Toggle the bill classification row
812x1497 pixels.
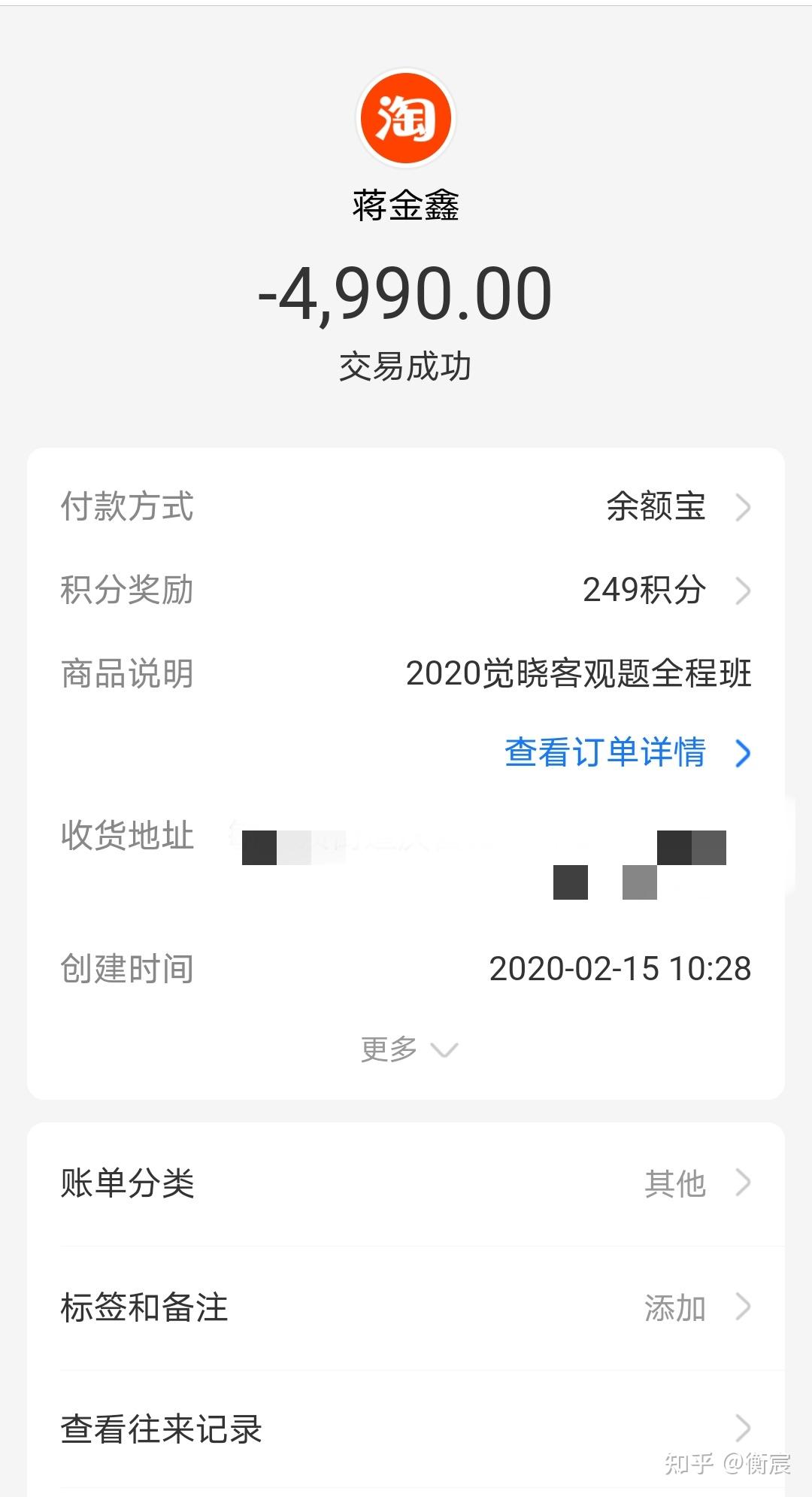pos(128,1183)
